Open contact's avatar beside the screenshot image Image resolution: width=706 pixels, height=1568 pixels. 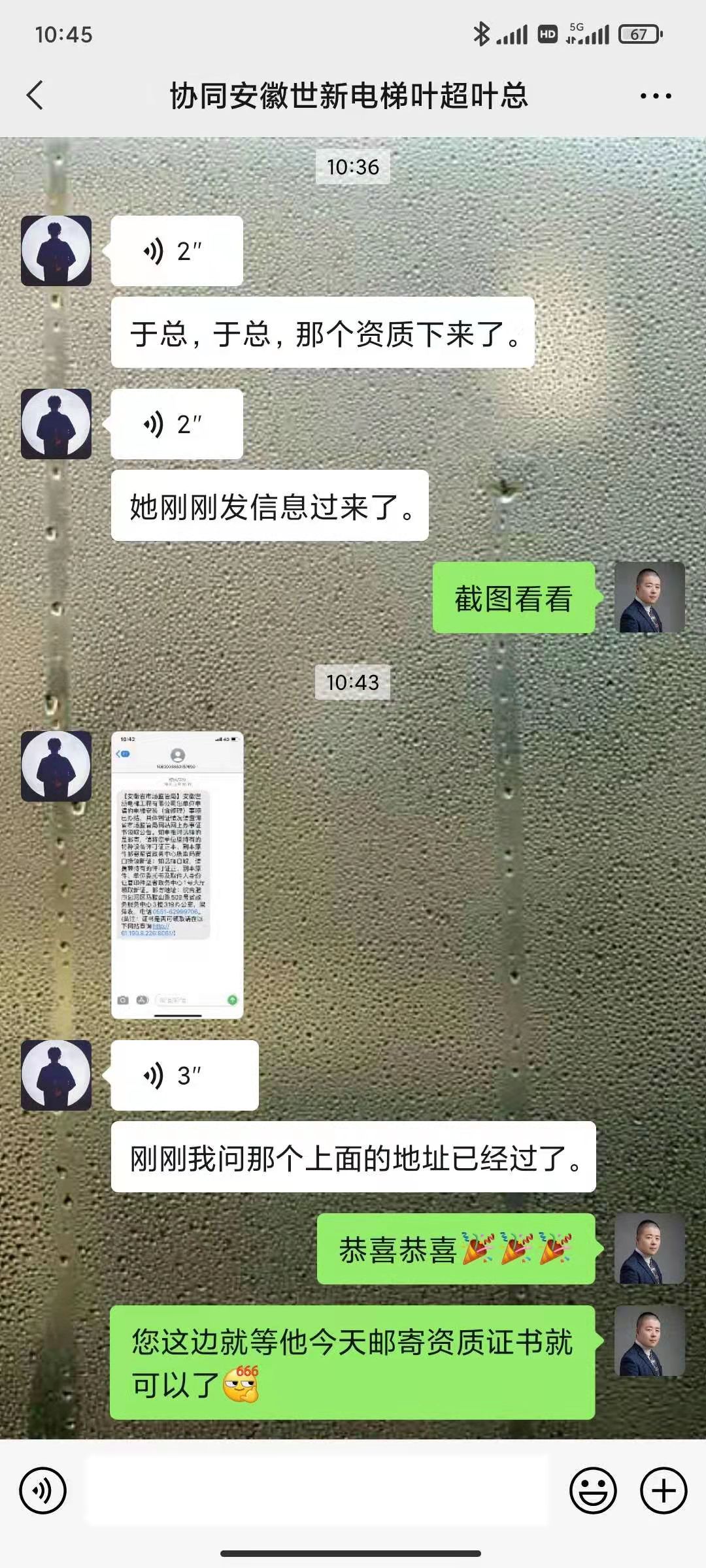tap(56, 766)
